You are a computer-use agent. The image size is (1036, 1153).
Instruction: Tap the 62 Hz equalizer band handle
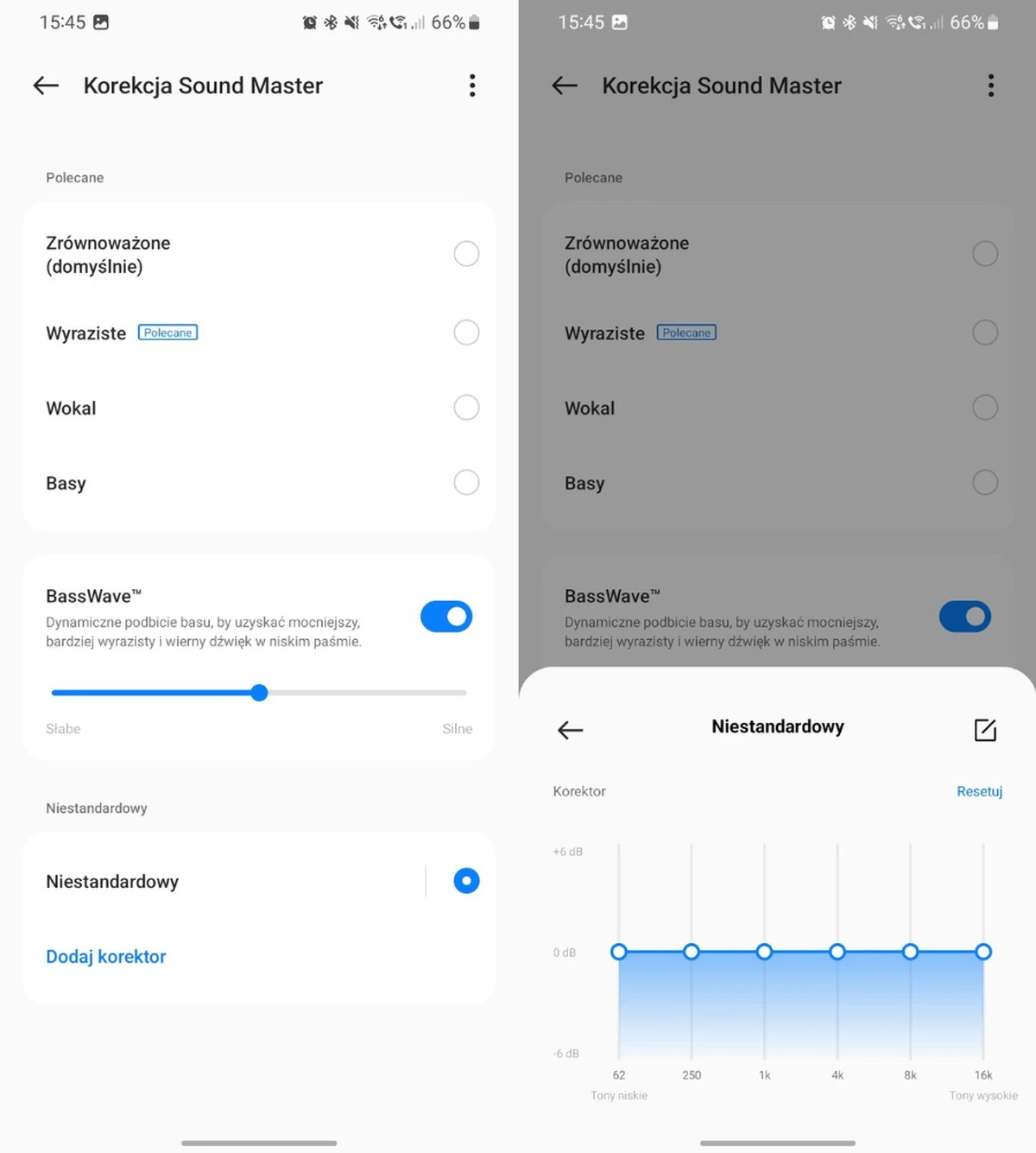pos(619,952)
